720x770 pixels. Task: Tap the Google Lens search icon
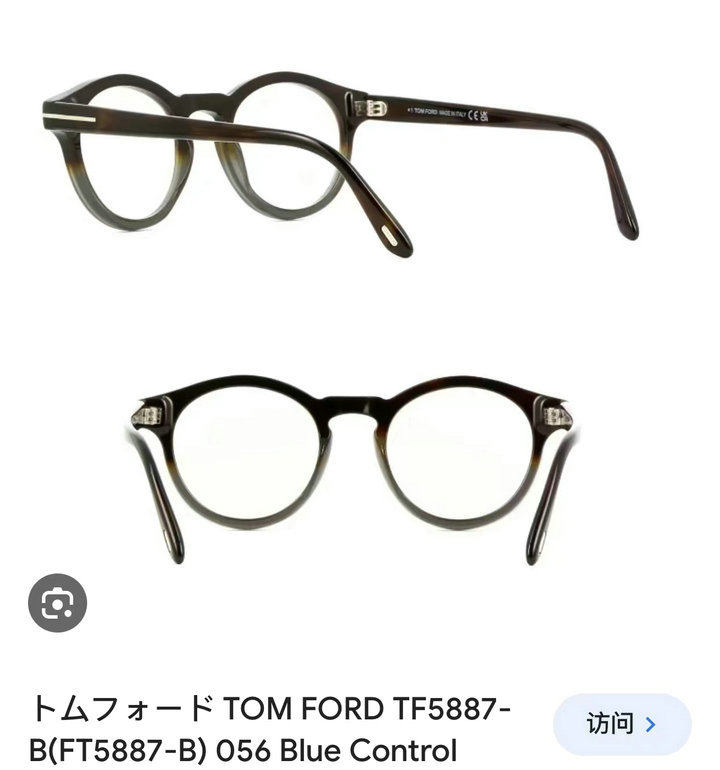(57, 602)
